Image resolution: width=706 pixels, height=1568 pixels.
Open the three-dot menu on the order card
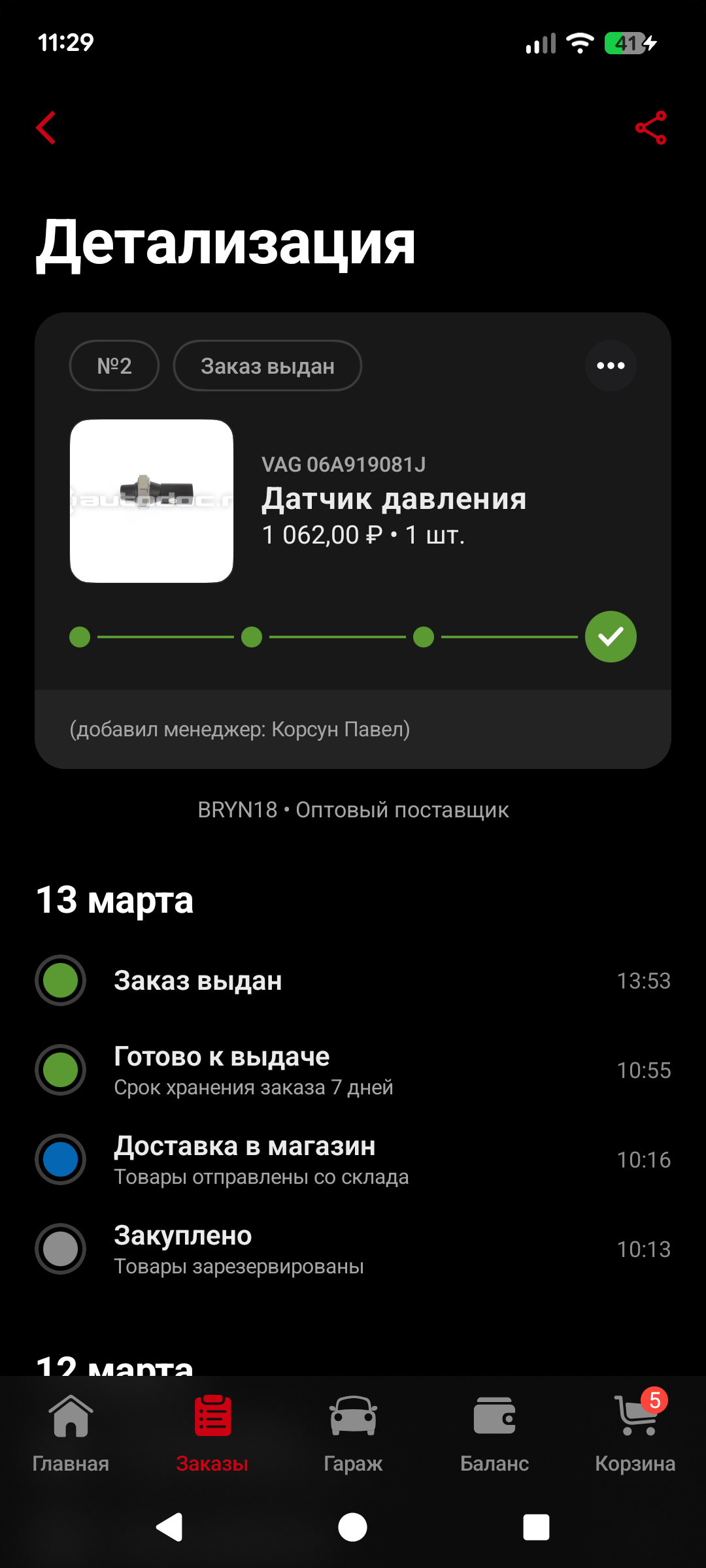pyautogui.click(x=611, y=366)
